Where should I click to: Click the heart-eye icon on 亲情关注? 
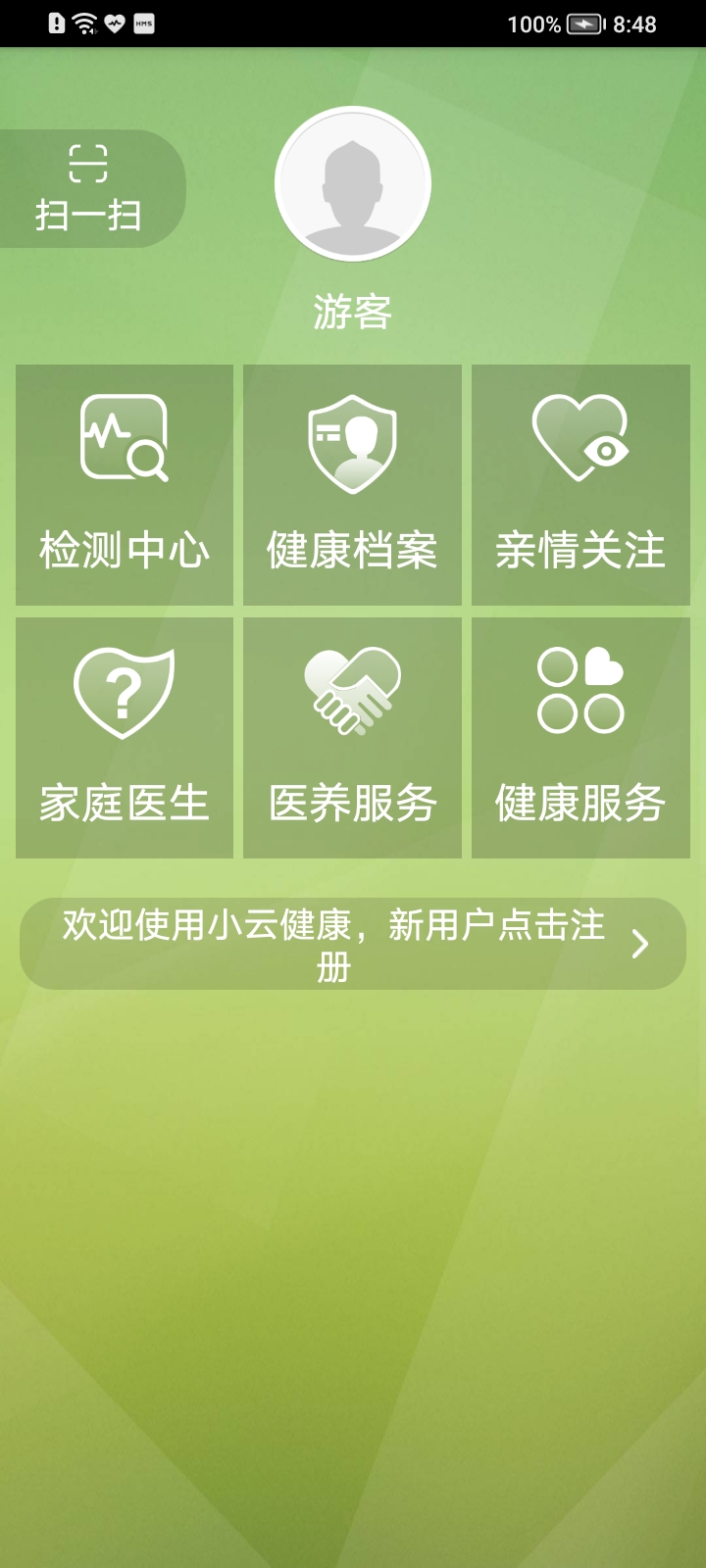pyautogui.click(x=580, y=438)
